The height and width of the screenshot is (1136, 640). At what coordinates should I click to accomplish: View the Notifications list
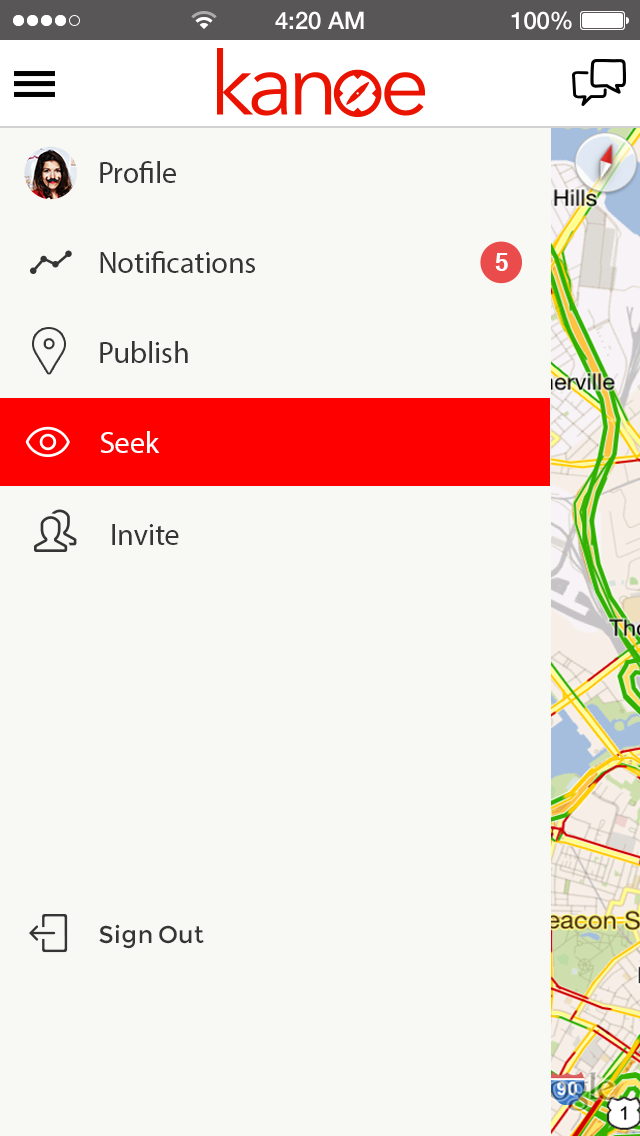tap(177, 263)
